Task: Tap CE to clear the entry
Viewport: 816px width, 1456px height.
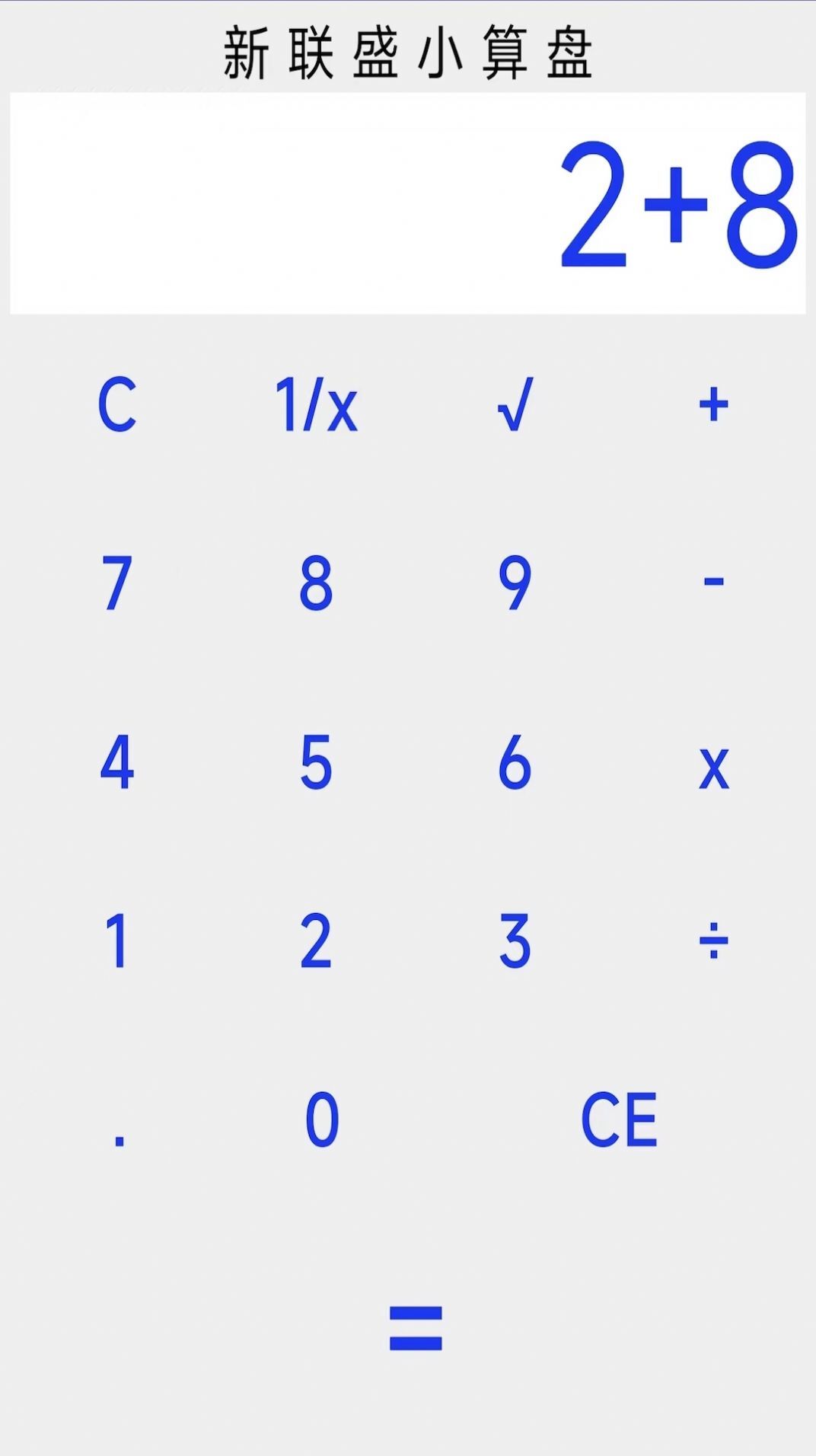Action: [618, 1120]
